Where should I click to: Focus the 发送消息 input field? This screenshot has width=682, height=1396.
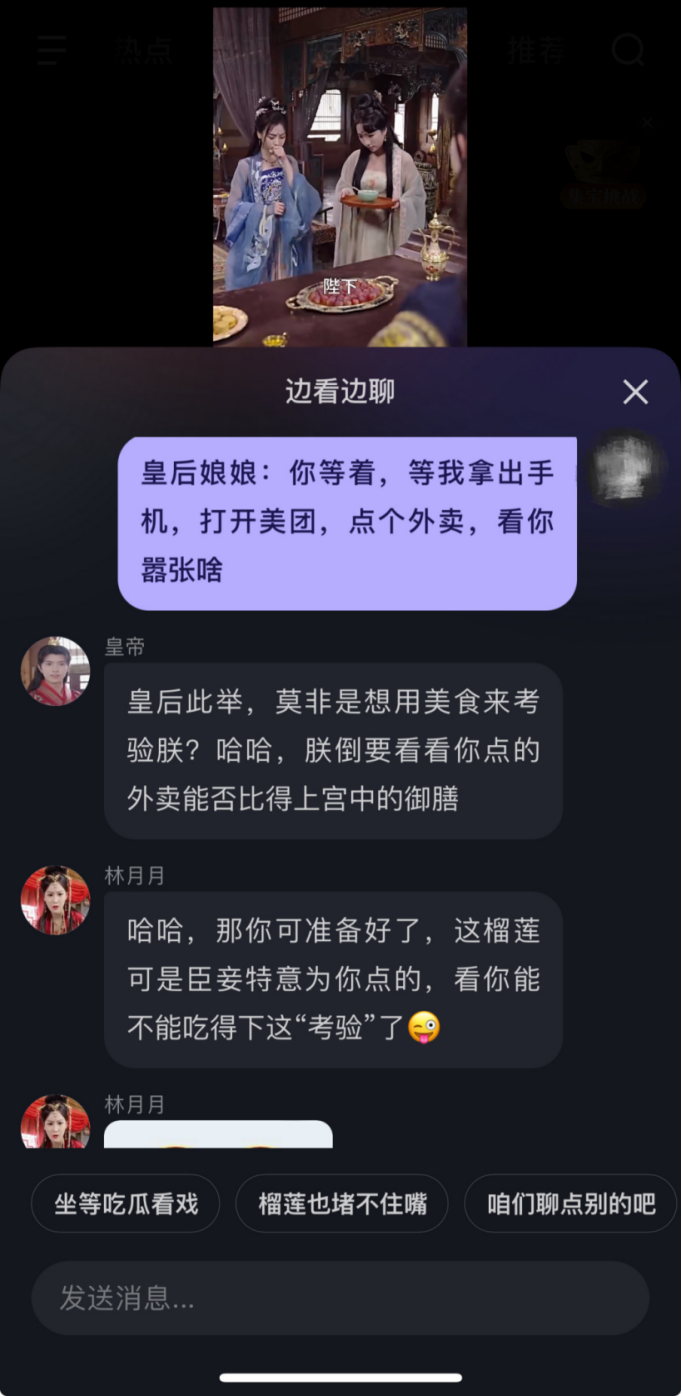pyautogui.click(x=340, y=1298)
